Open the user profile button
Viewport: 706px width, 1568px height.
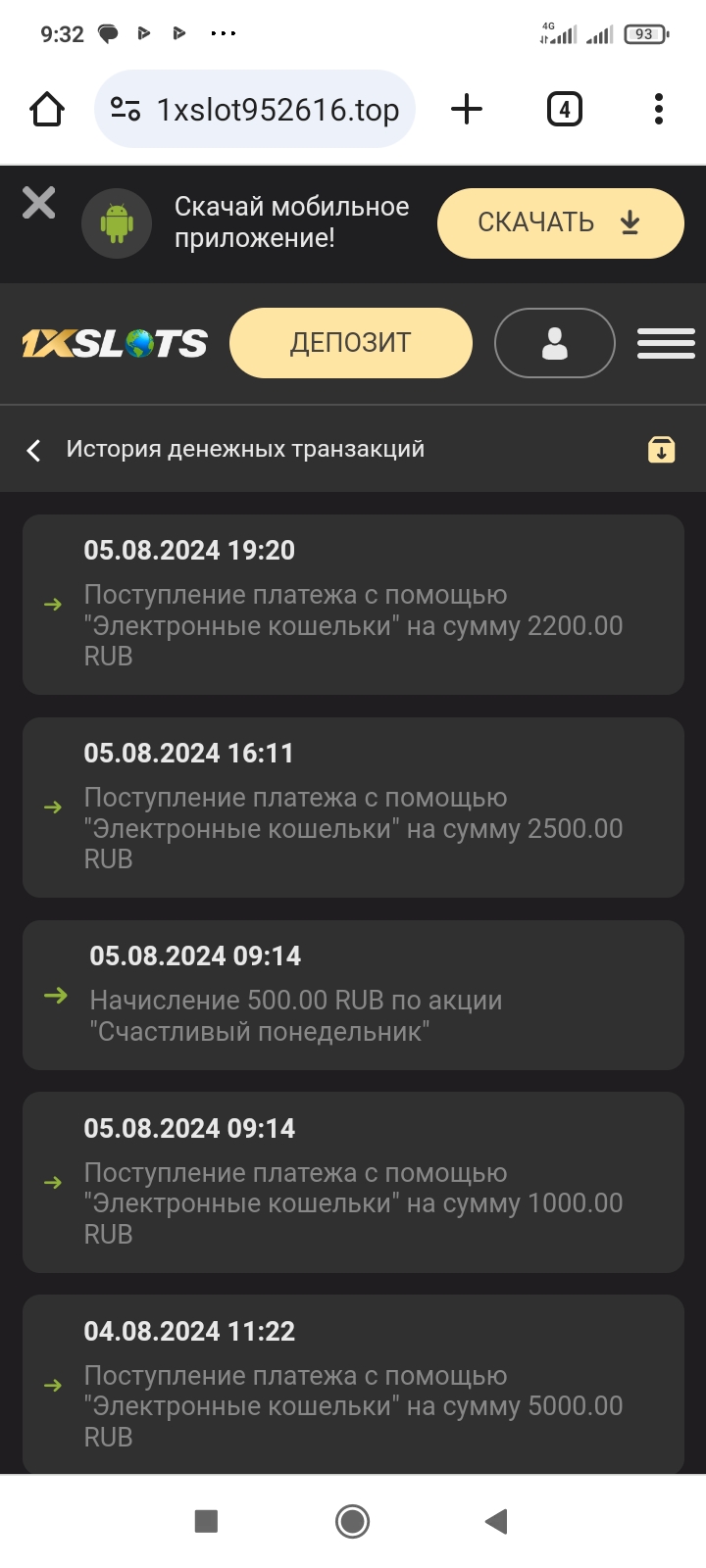tap(554, 343)
